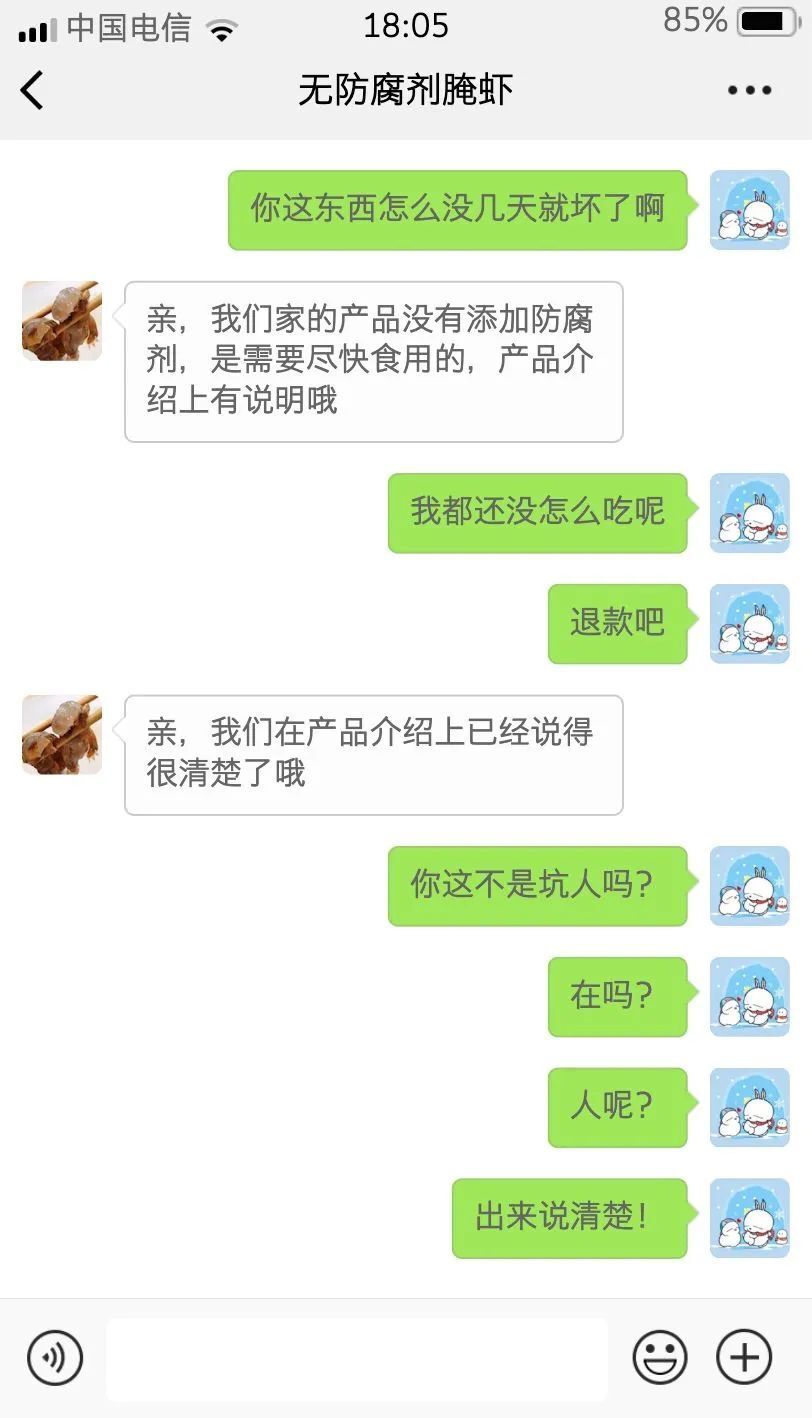Screen dimensions: 812x1418
Task: Go back from the 无防腐剂腌虾 chat
Action: click(33, 90)
